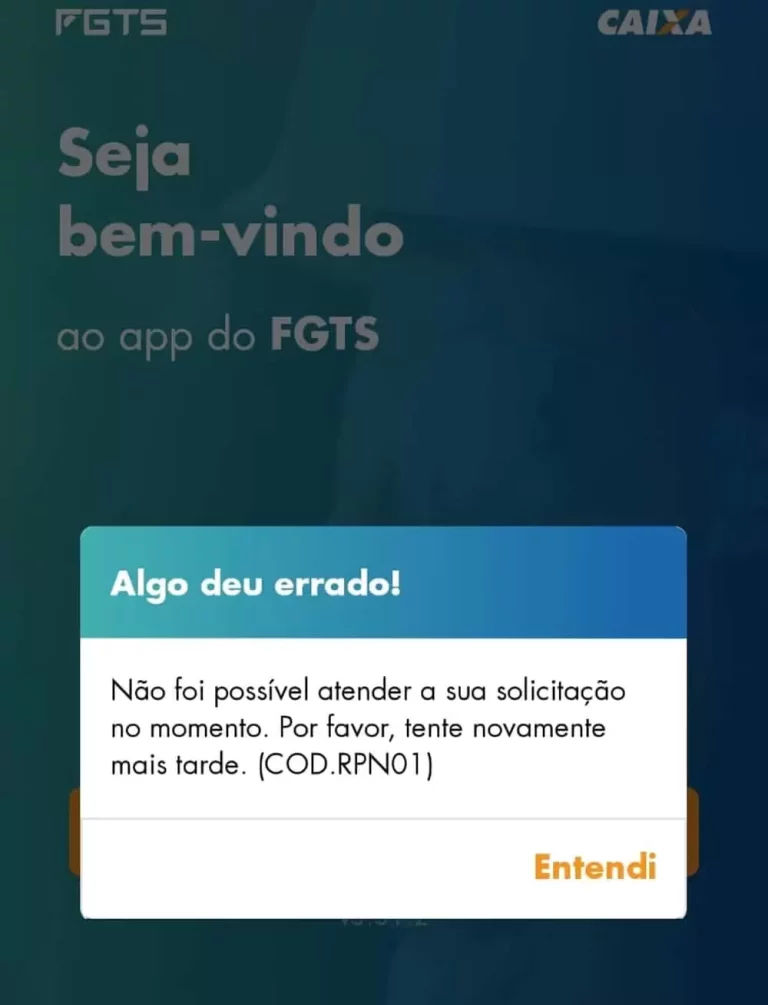Dismiss the error dialog with Entendi
This screenshot has width=768, height=1005.
594,866
